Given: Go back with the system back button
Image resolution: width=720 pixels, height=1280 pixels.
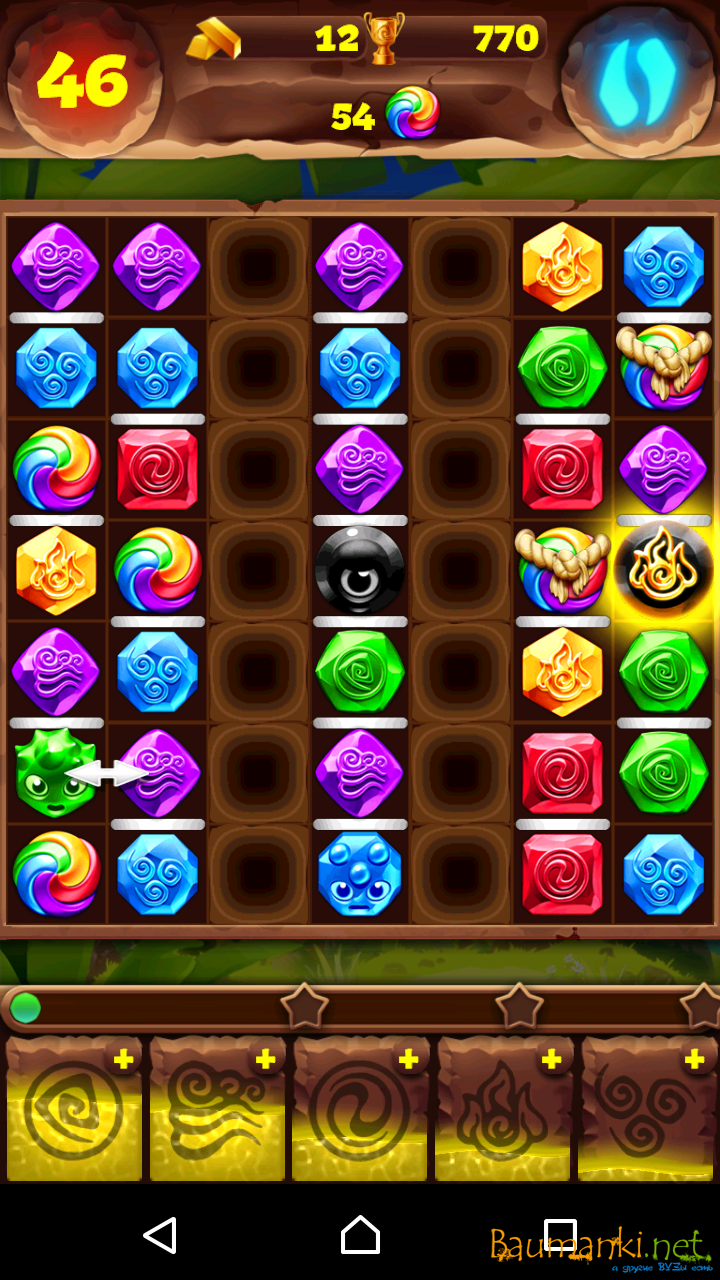Looking at the screenshot, I should tap(160, 1235).
